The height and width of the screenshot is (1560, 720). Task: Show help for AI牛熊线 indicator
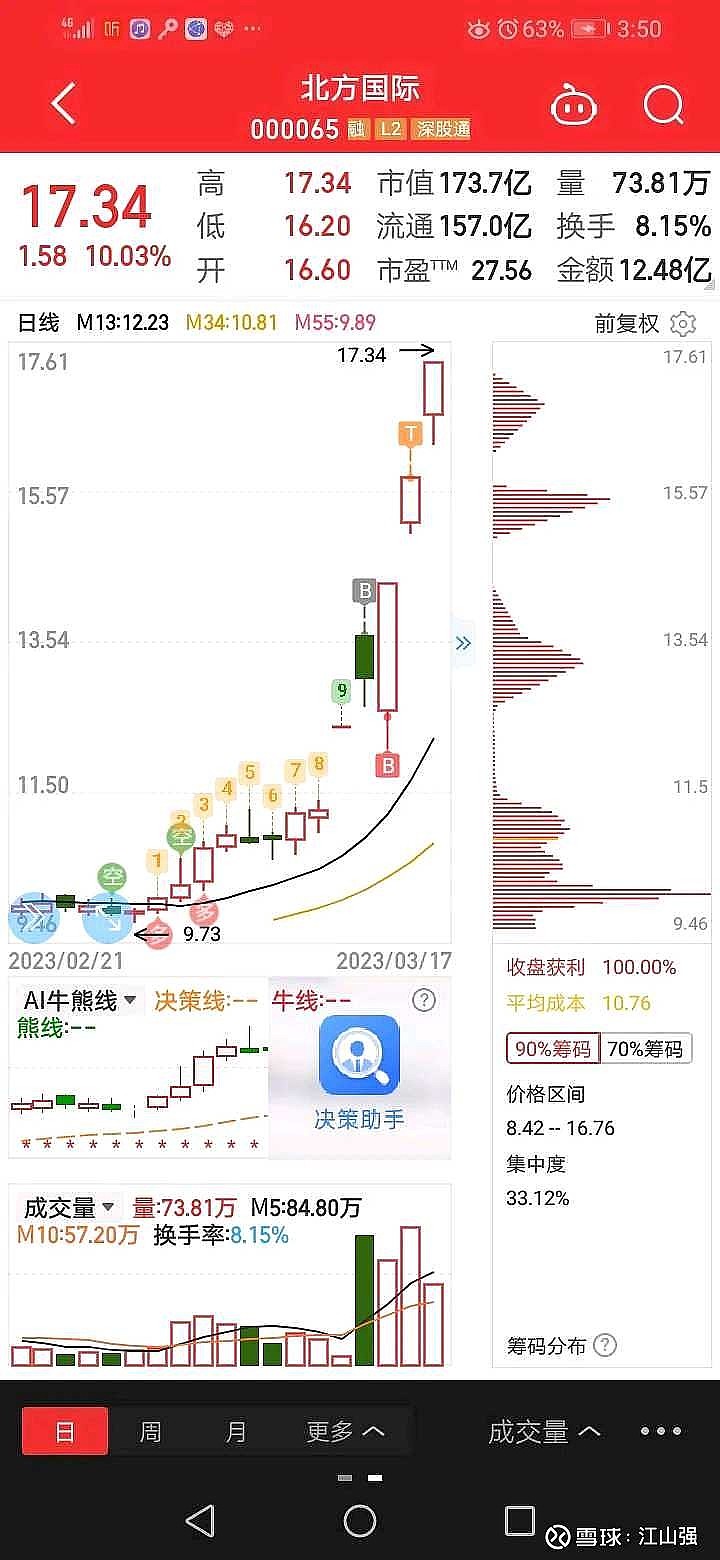click(x=424, y=1001)
